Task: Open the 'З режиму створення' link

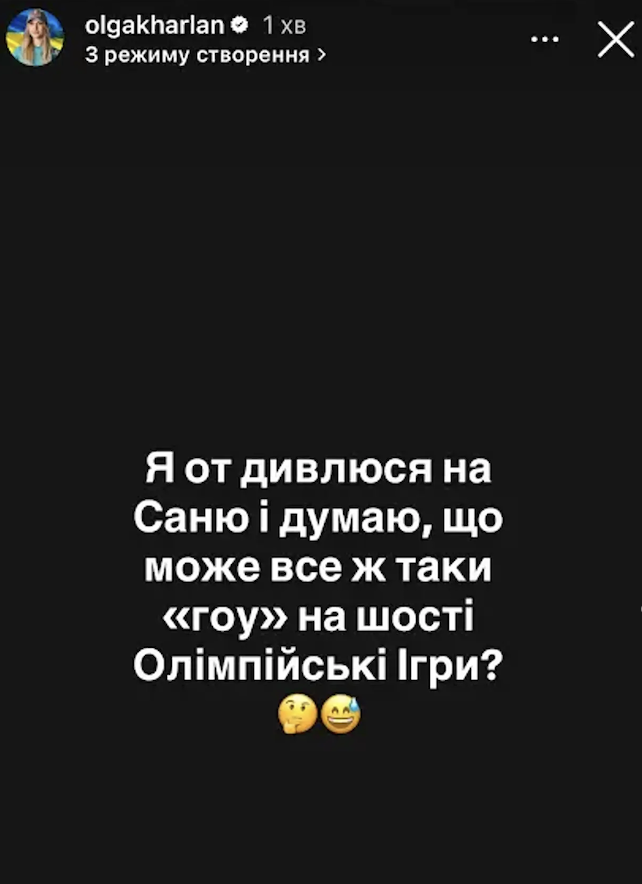Action: pyautogui.click(x=205, y=55)
